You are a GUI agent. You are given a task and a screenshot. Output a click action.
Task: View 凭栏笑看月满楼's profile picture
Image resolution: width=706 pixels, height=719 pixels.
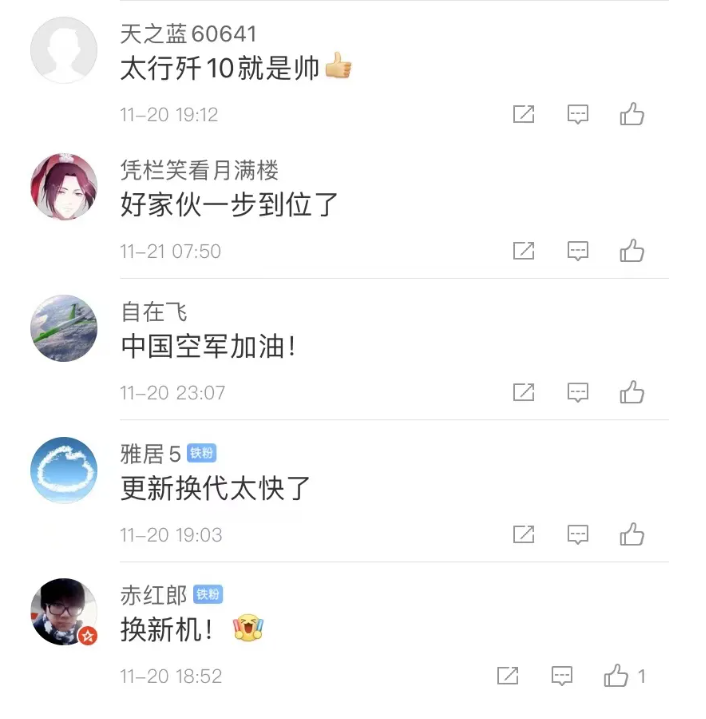[65, 187]
